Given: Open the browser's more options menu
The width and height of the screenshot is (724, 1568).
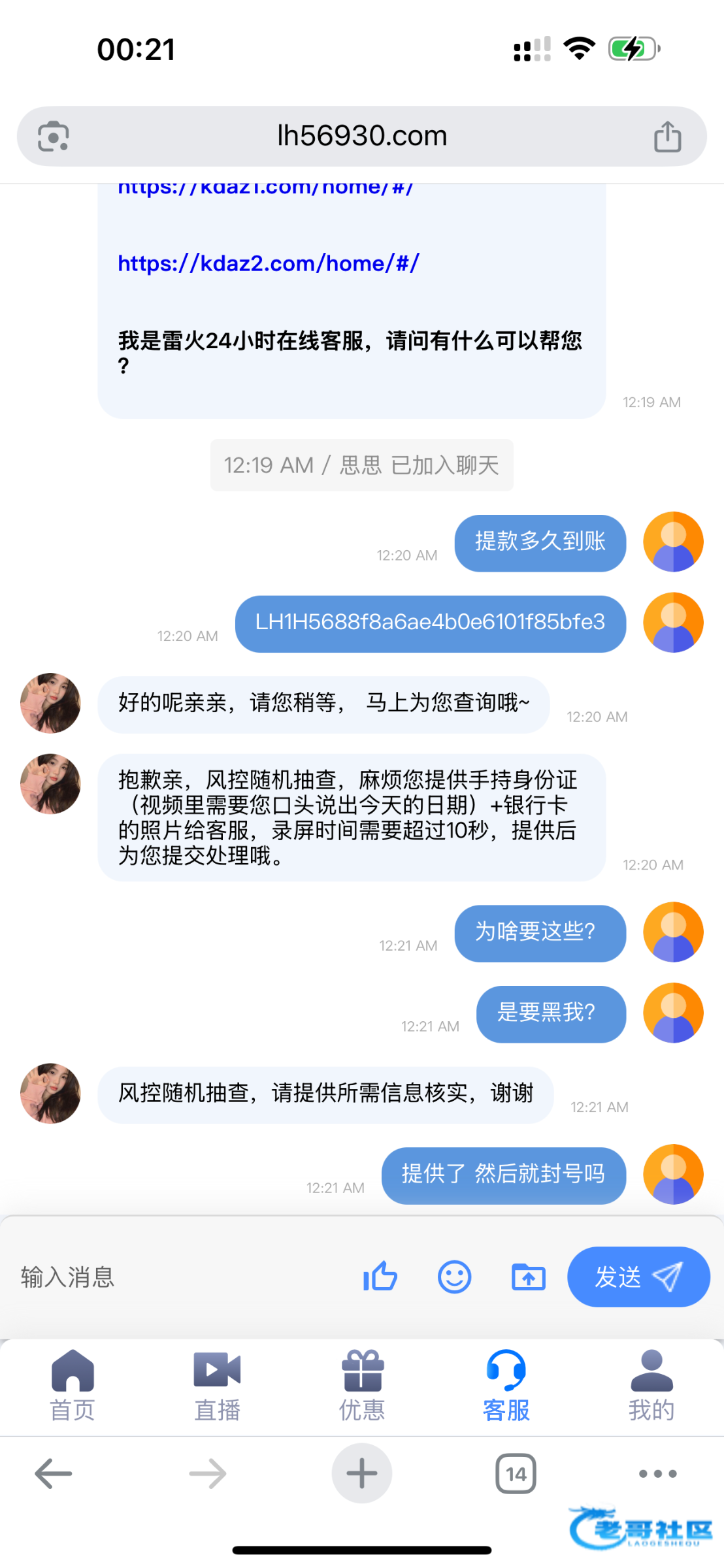Looking at the screenshot, I should pos(657,1473).
